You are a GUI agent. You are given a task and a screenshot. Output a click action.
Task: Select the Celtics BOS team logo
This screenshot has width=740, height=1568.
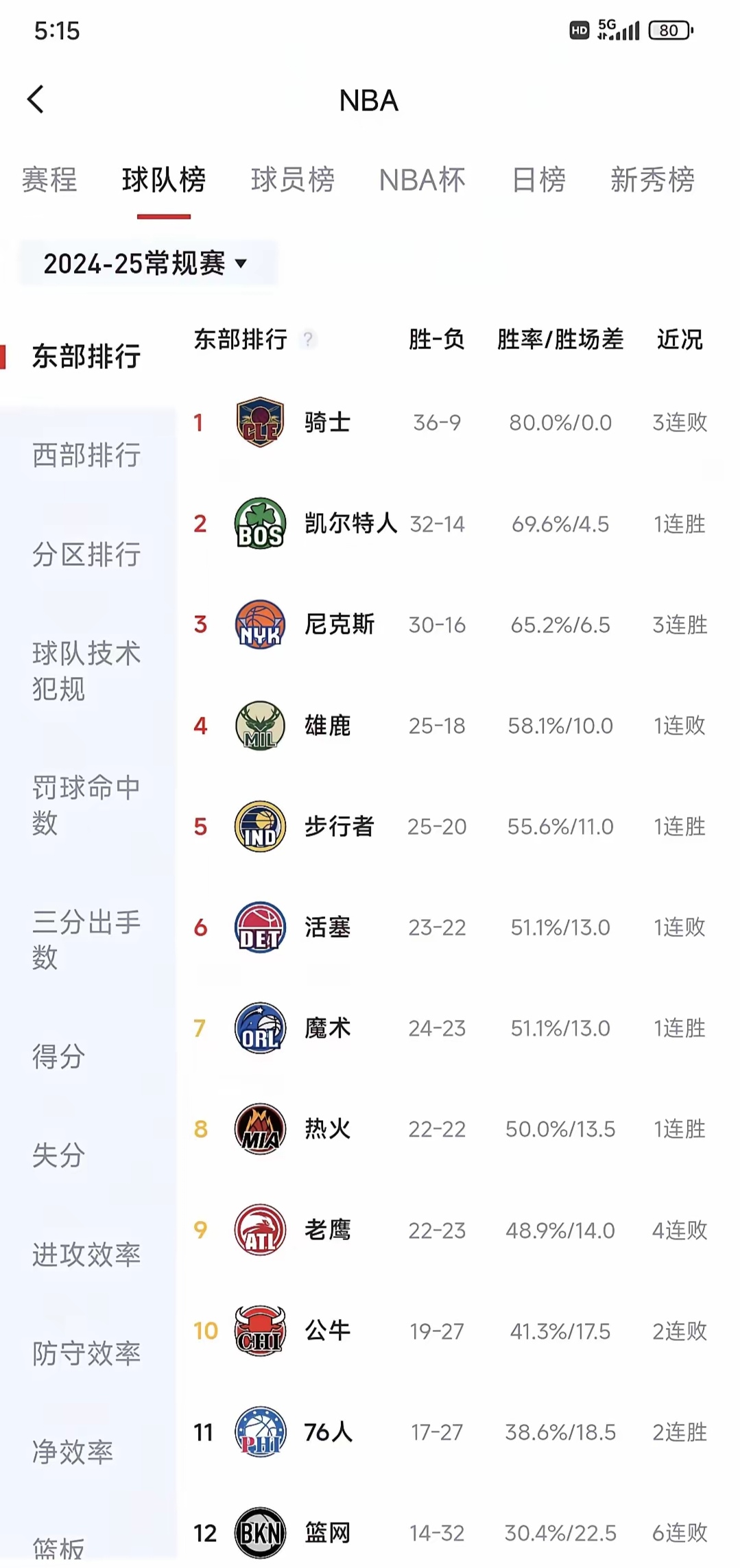261,523
